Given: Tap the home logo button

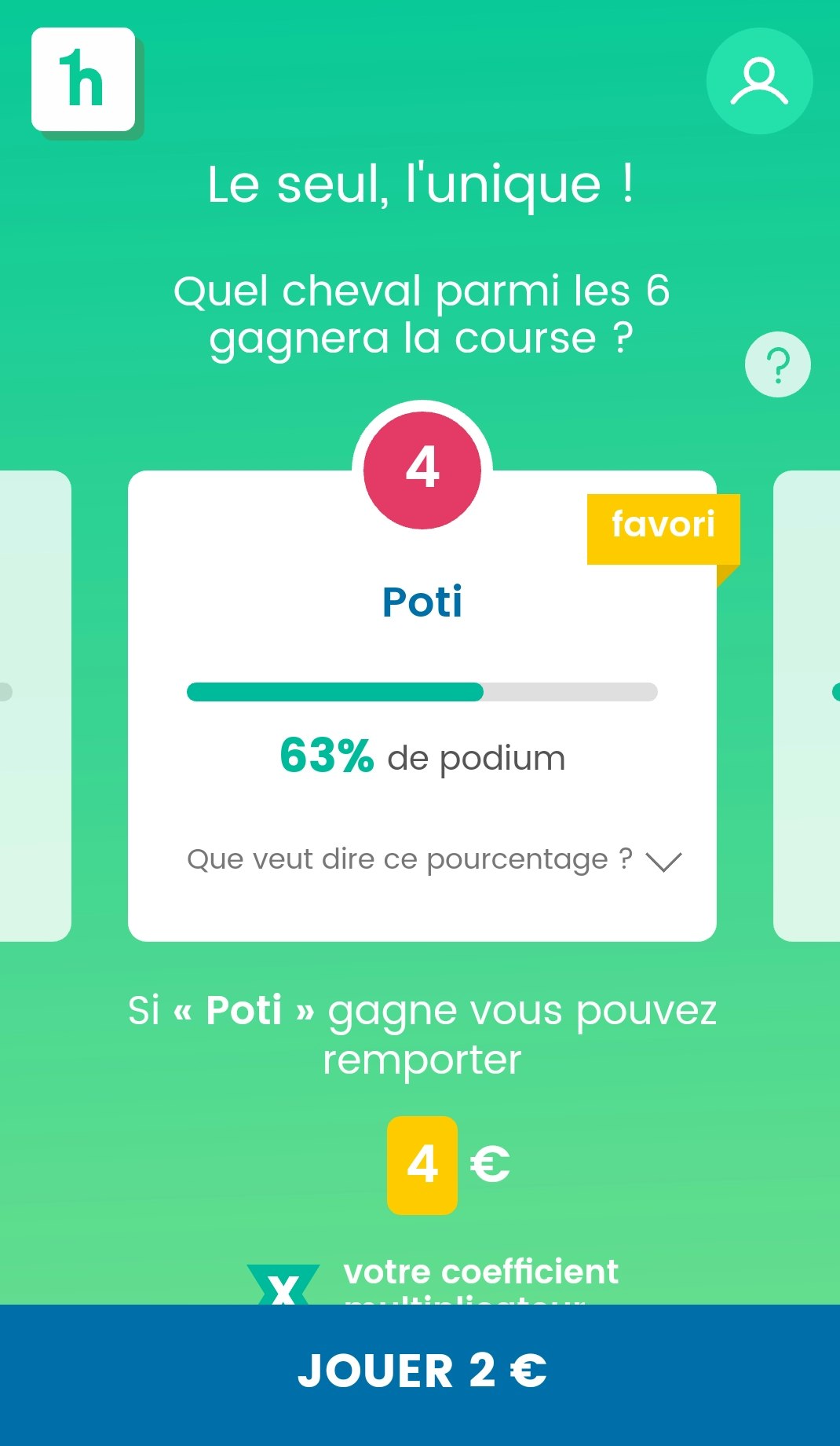Looking at the screenshot, I should point(84,80).
